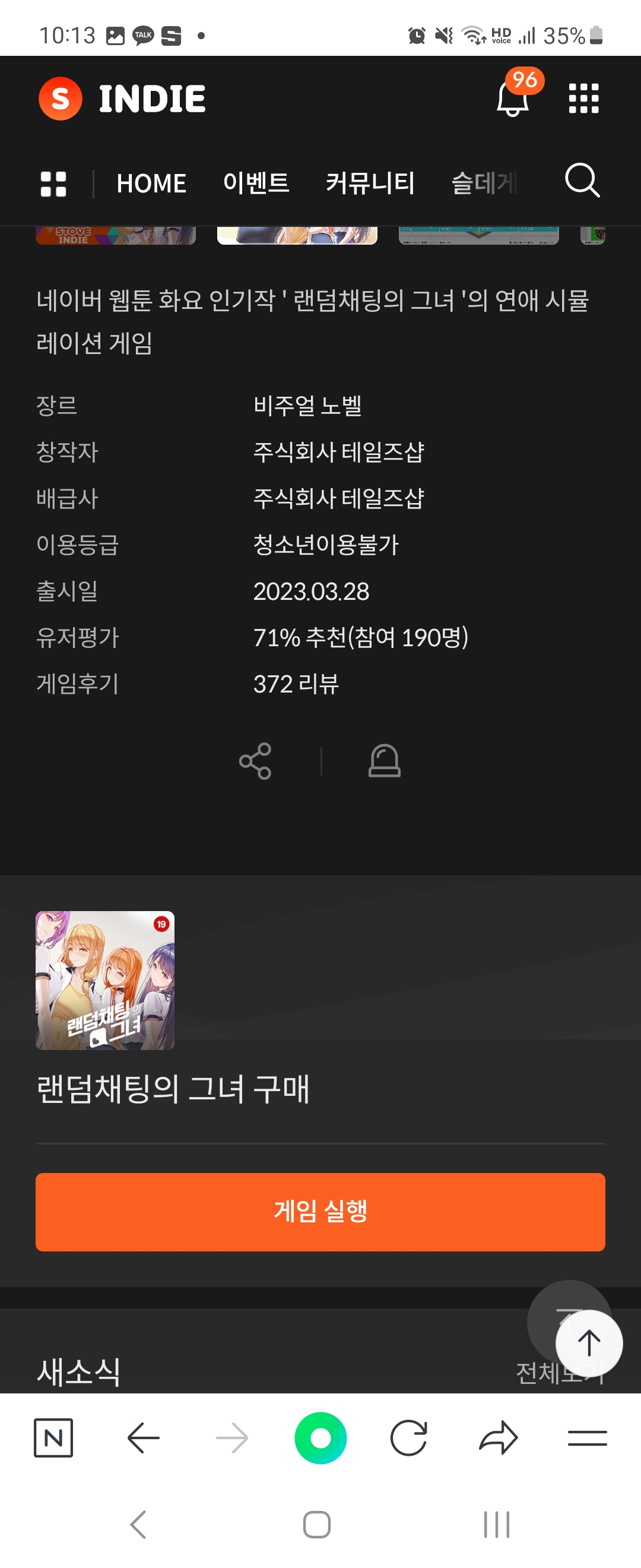
Task: Go back to the previous web page
Action: [x=144, y=1438]
